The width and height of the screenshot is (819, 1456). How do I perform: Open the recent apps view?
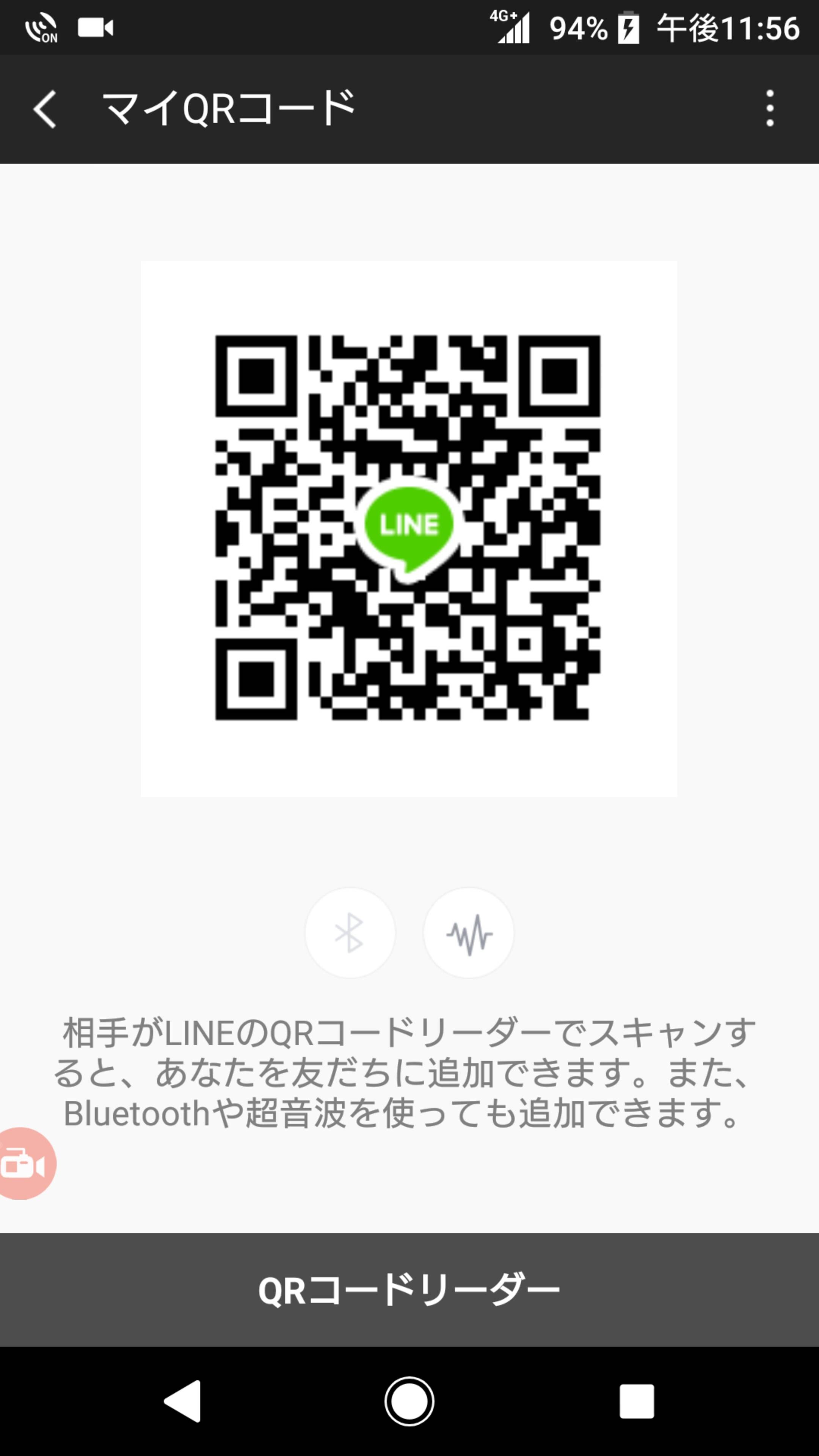[x=637, y=1402]
